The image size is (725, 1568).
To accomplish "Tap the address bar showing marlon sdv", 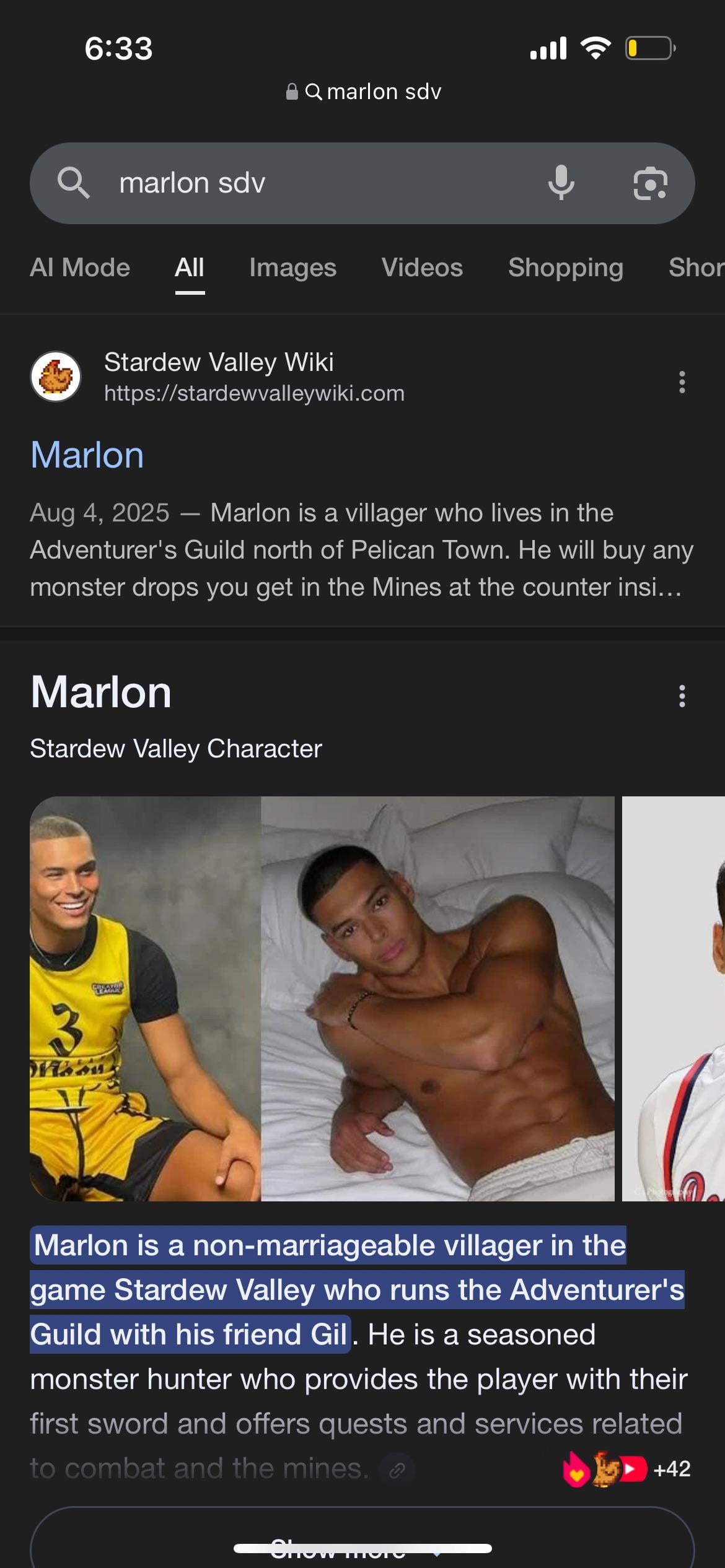I will coord(363,92).
